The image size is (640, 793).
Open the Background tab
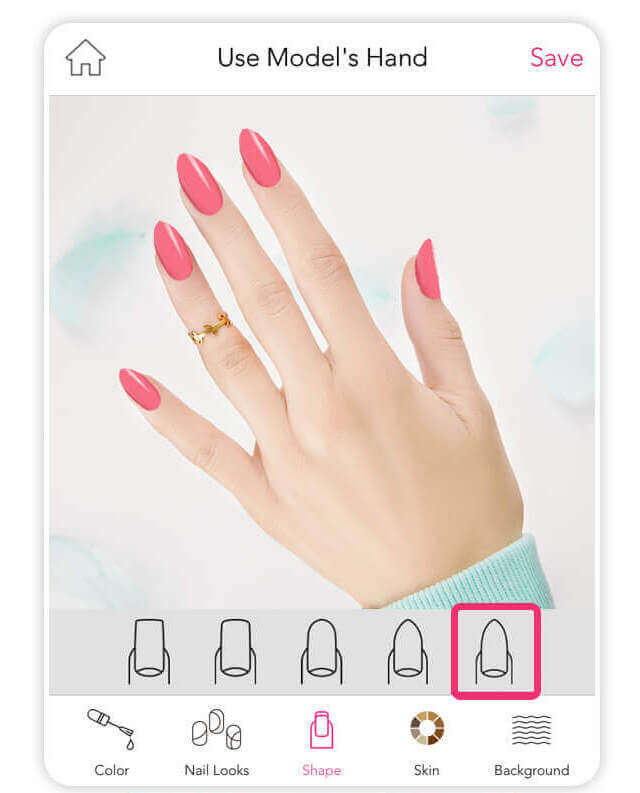[x=531, y=742]
